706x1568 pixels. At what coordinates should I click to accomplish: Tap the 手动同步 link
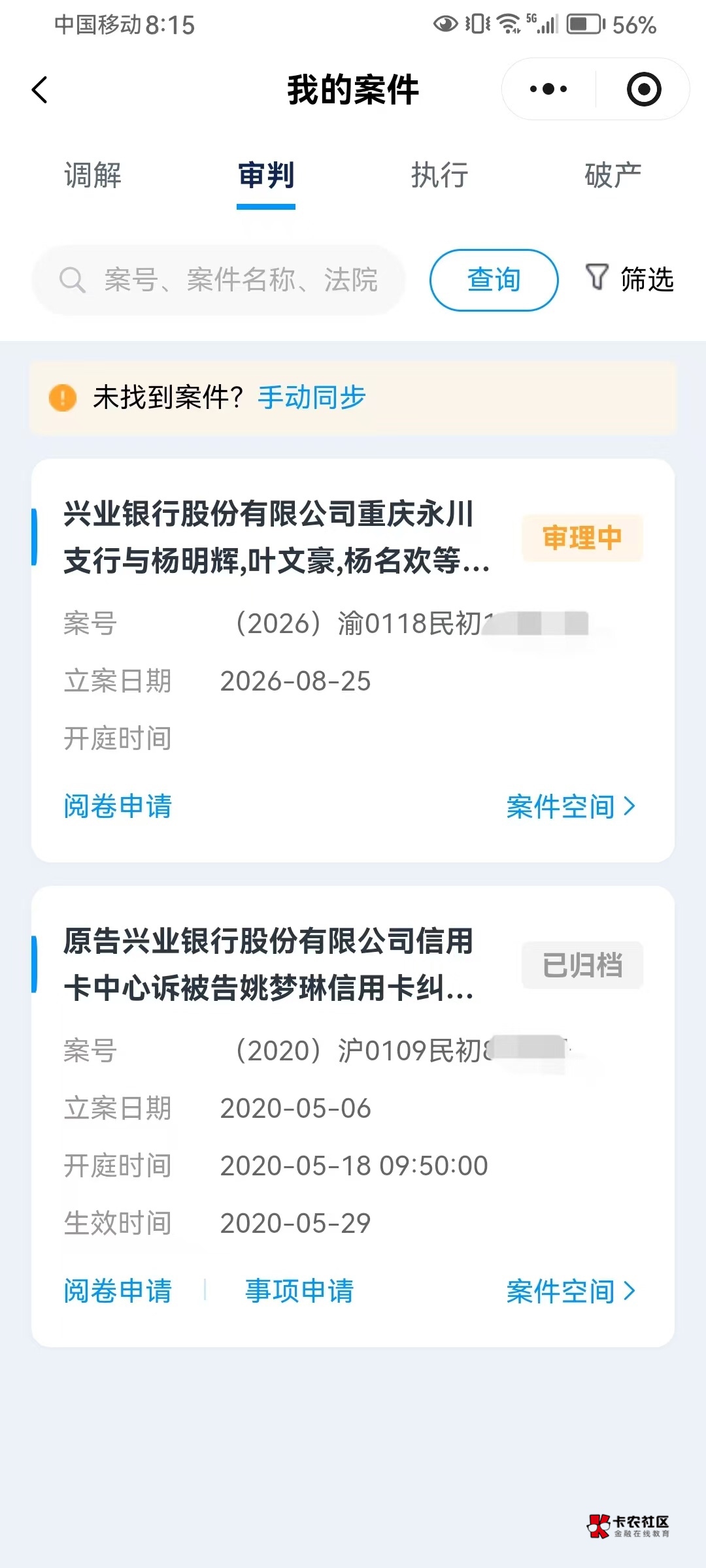pos(312,397)
